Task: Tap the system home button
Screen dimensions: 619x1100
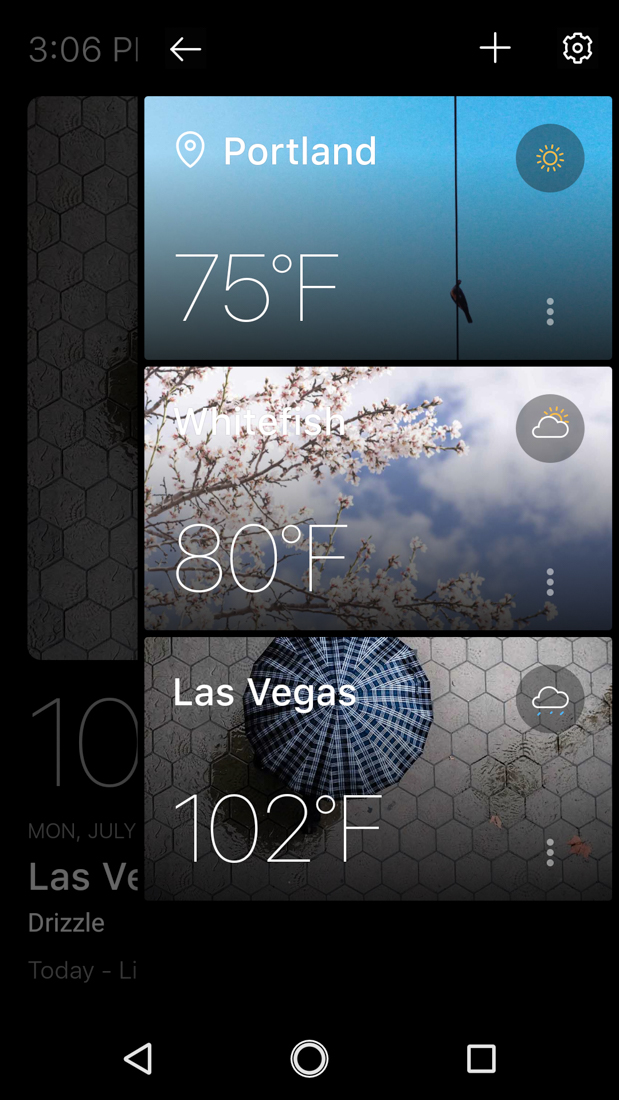Action: point(309,1058)
